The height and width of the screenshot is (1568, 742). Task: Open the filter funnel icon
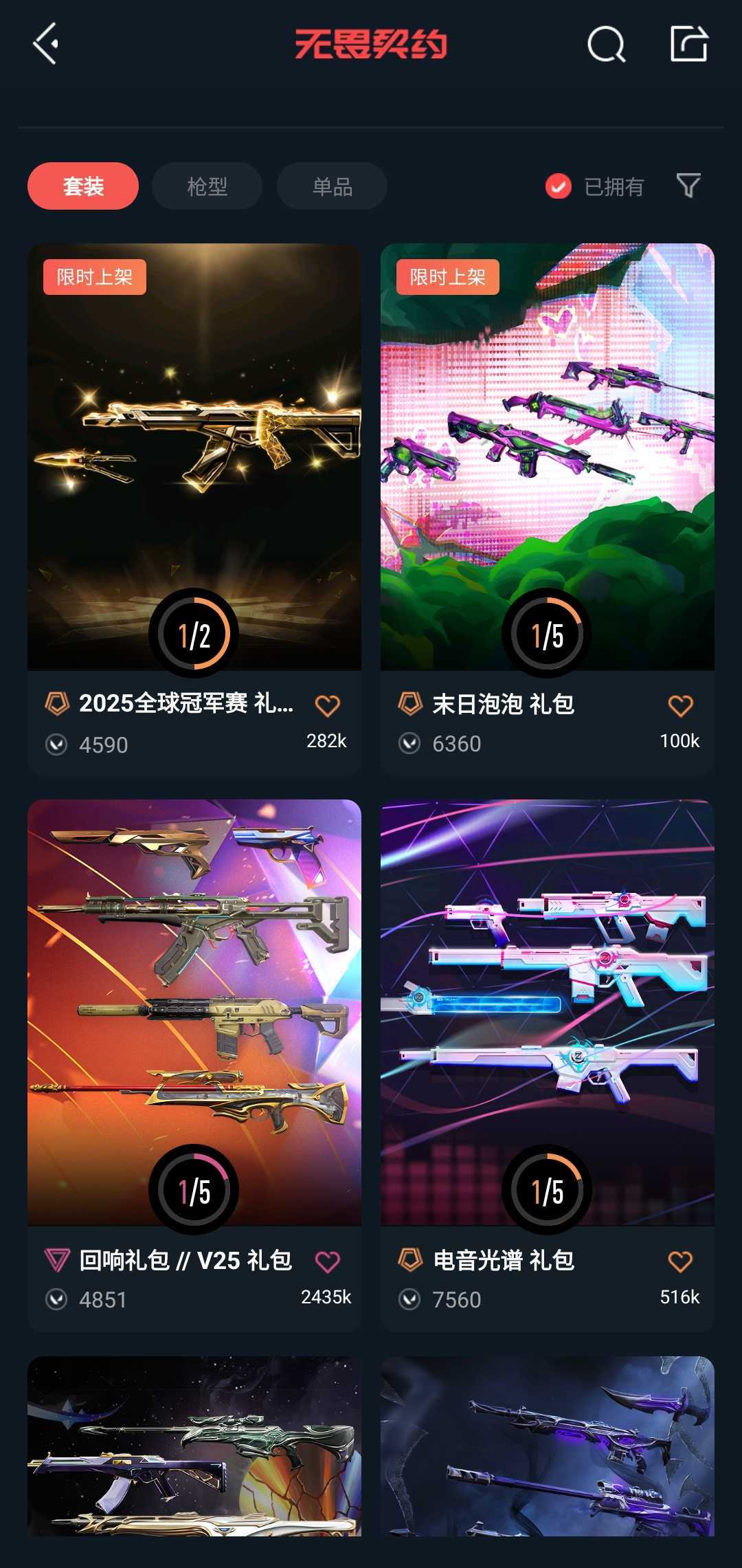click(x=688, y=186)
